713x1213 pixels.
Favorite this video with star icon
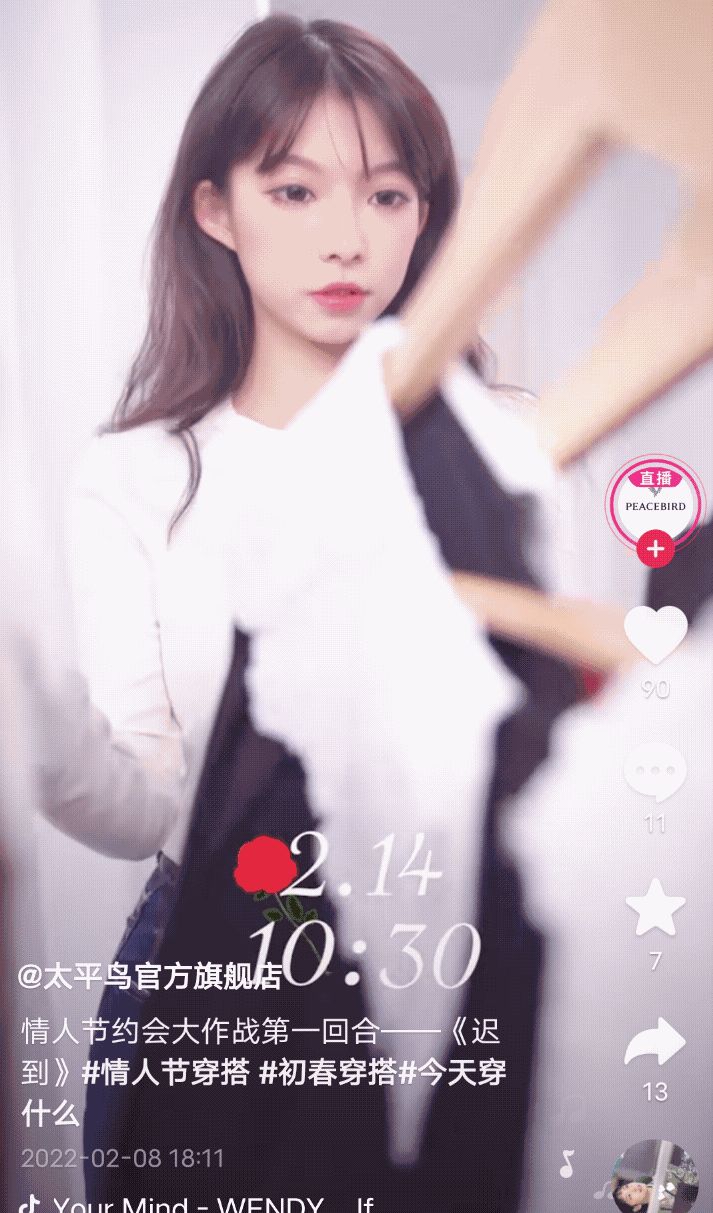point(655,907)
